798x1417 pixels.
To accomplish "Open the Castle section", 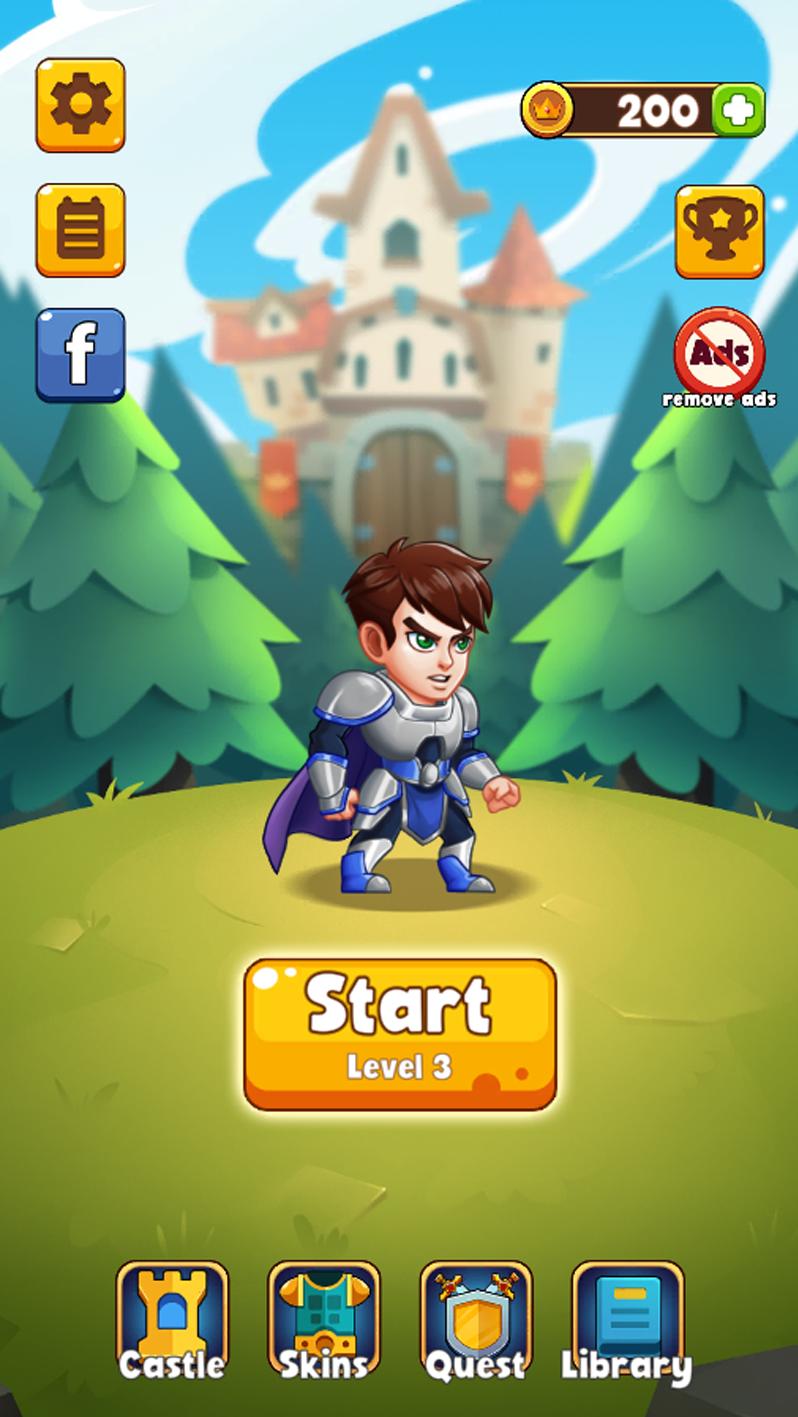I will pos(172,1320).
